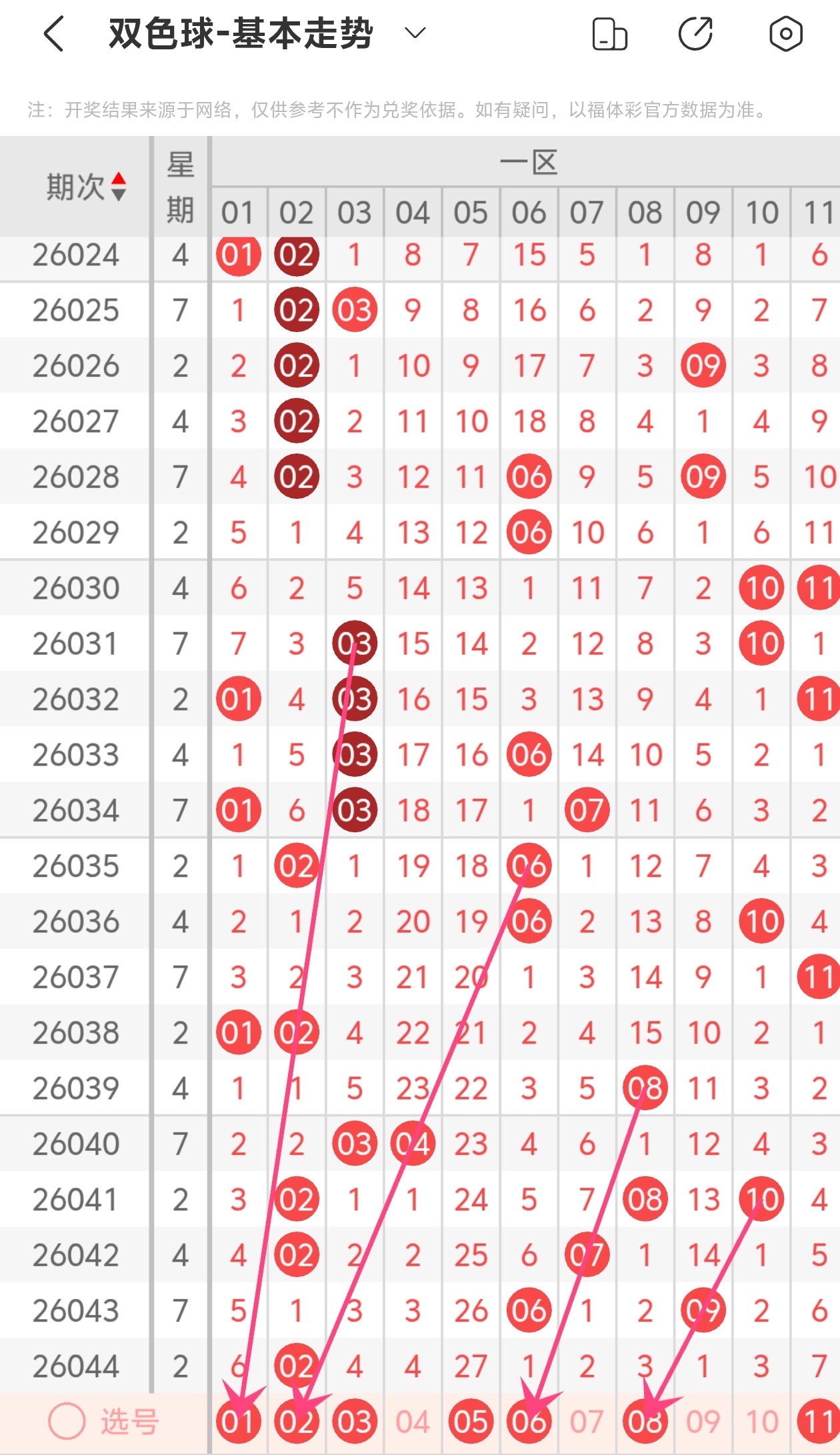Deselect number 06 in the selection row
Screen dimensions: 840x1455
pos(529,1421)
